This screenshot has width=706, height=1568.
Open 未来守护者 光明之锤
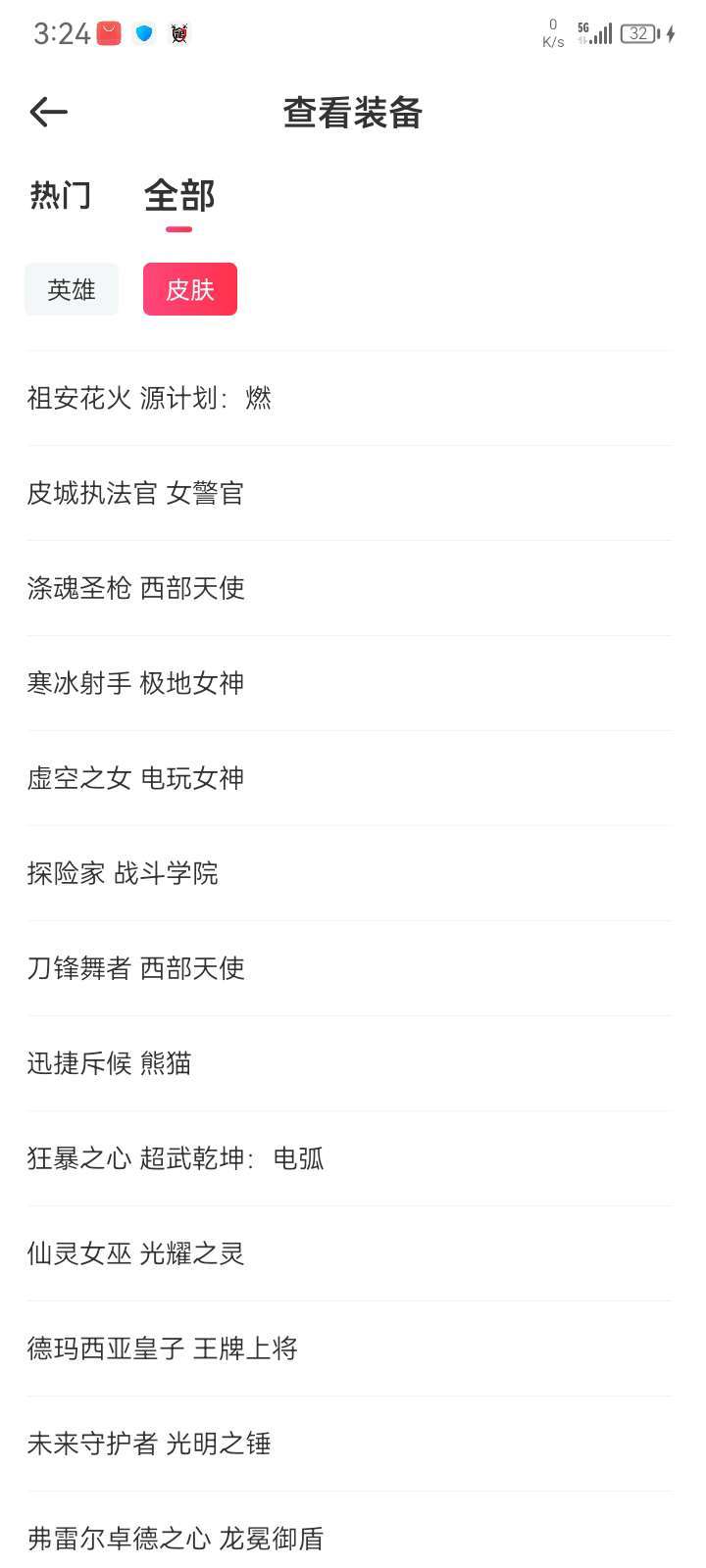pyautogui.click(x=349, y=1444)
